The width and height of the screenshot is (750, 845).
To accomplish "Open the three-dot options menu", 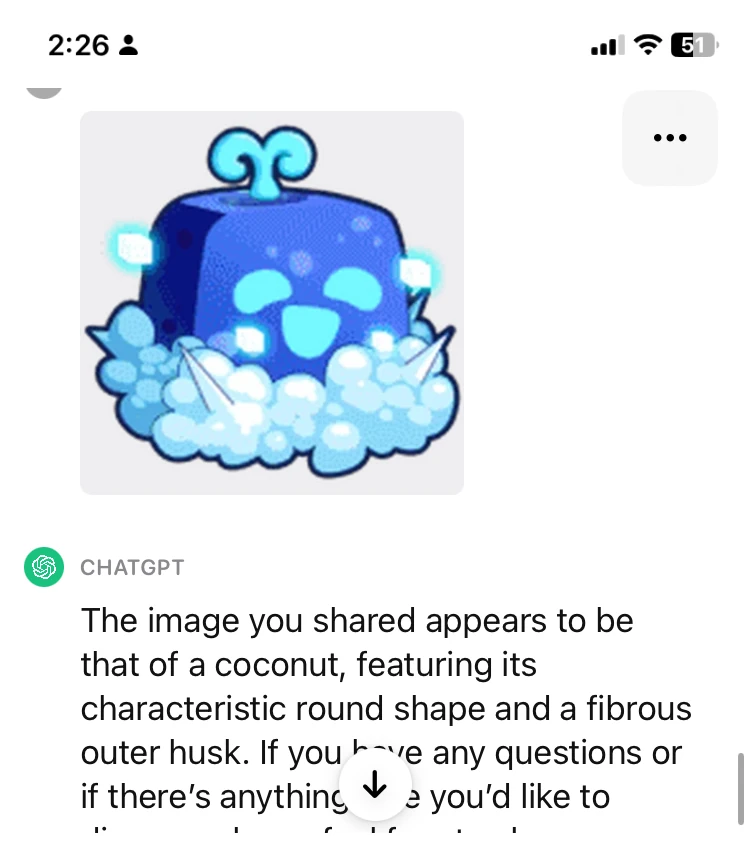I will pyautogui.click(x=669, y=138).
